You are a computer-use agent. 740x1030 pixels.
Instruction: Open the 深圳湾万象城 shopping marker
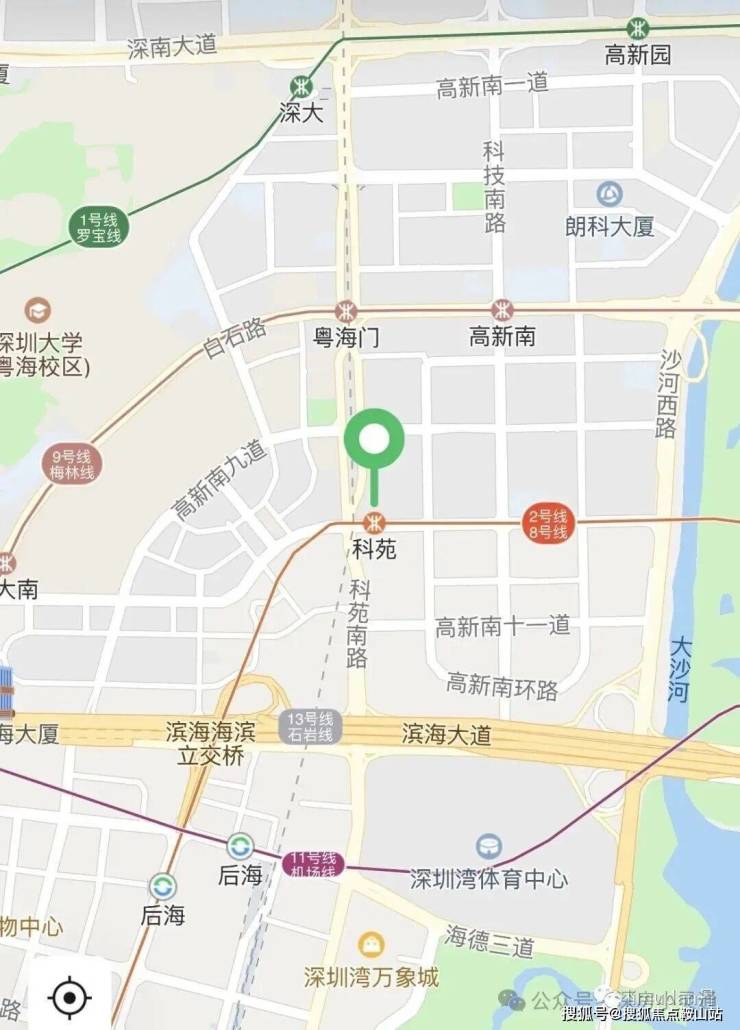point(372,945)
